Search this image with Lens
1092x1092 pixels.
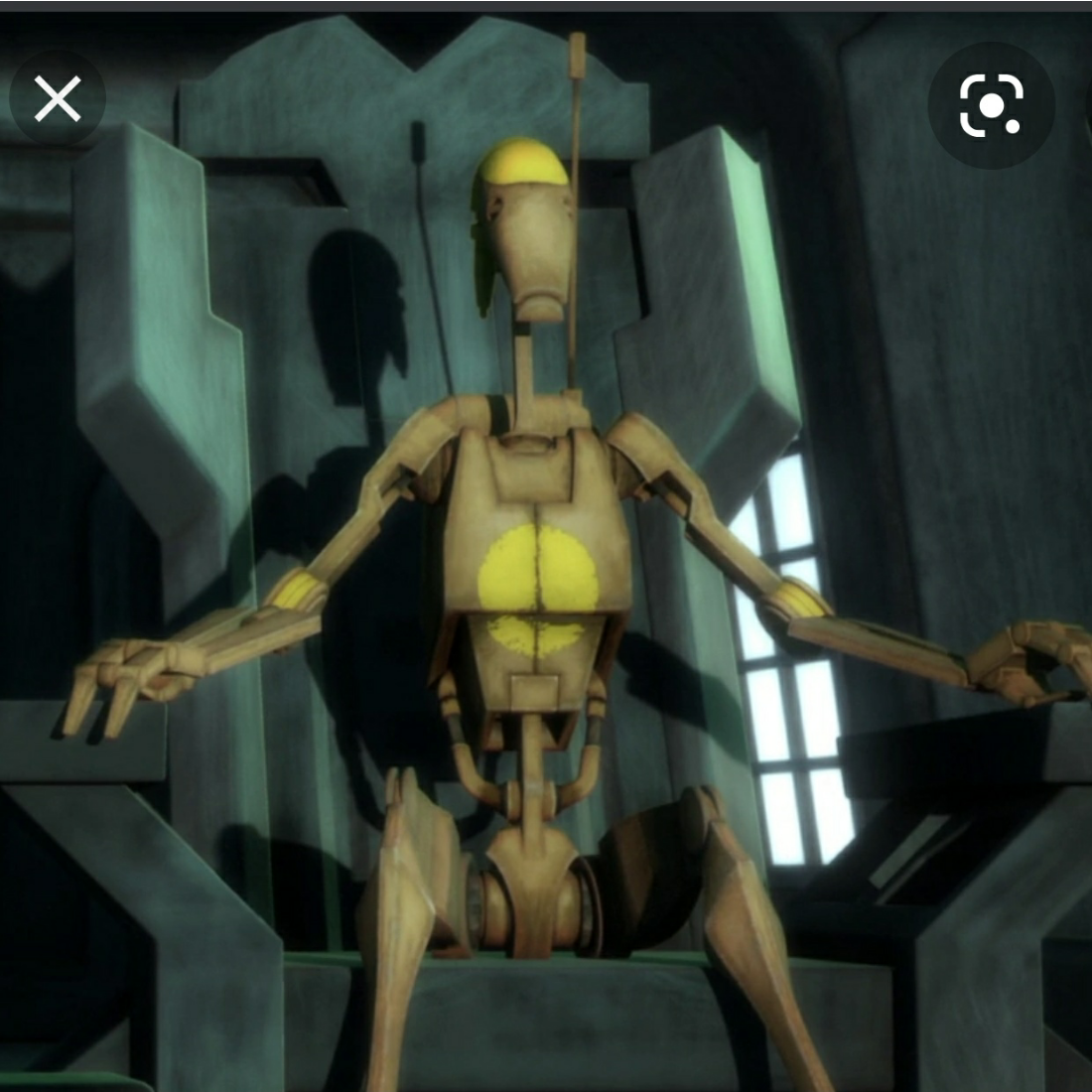[991, 105]
